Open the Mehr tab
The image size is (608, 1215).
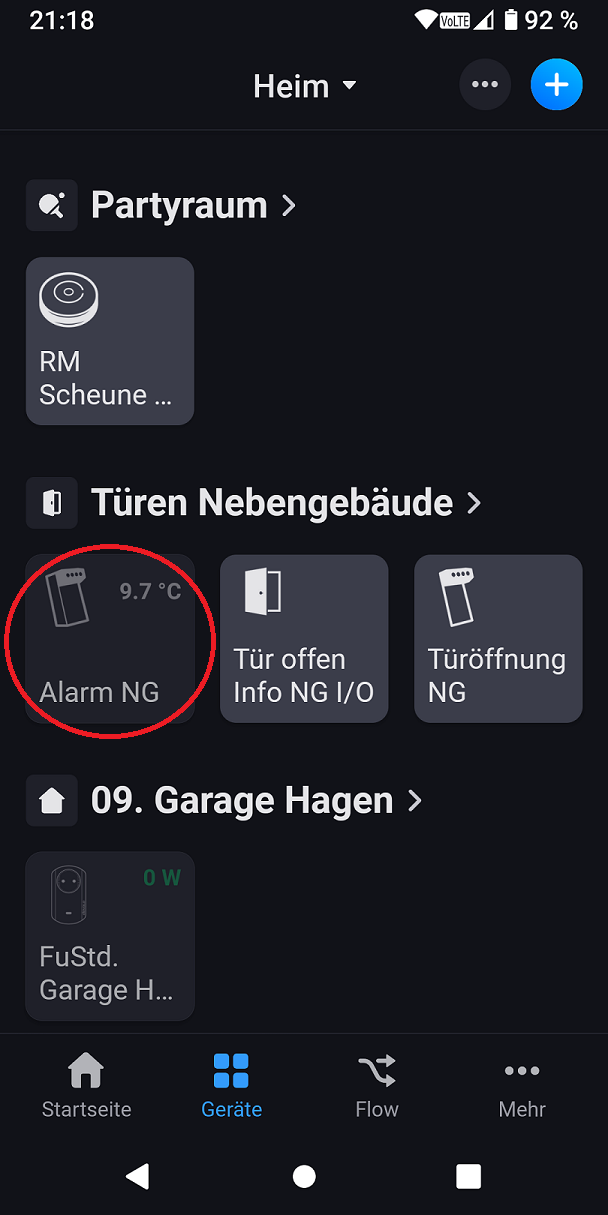point(522,1085)
